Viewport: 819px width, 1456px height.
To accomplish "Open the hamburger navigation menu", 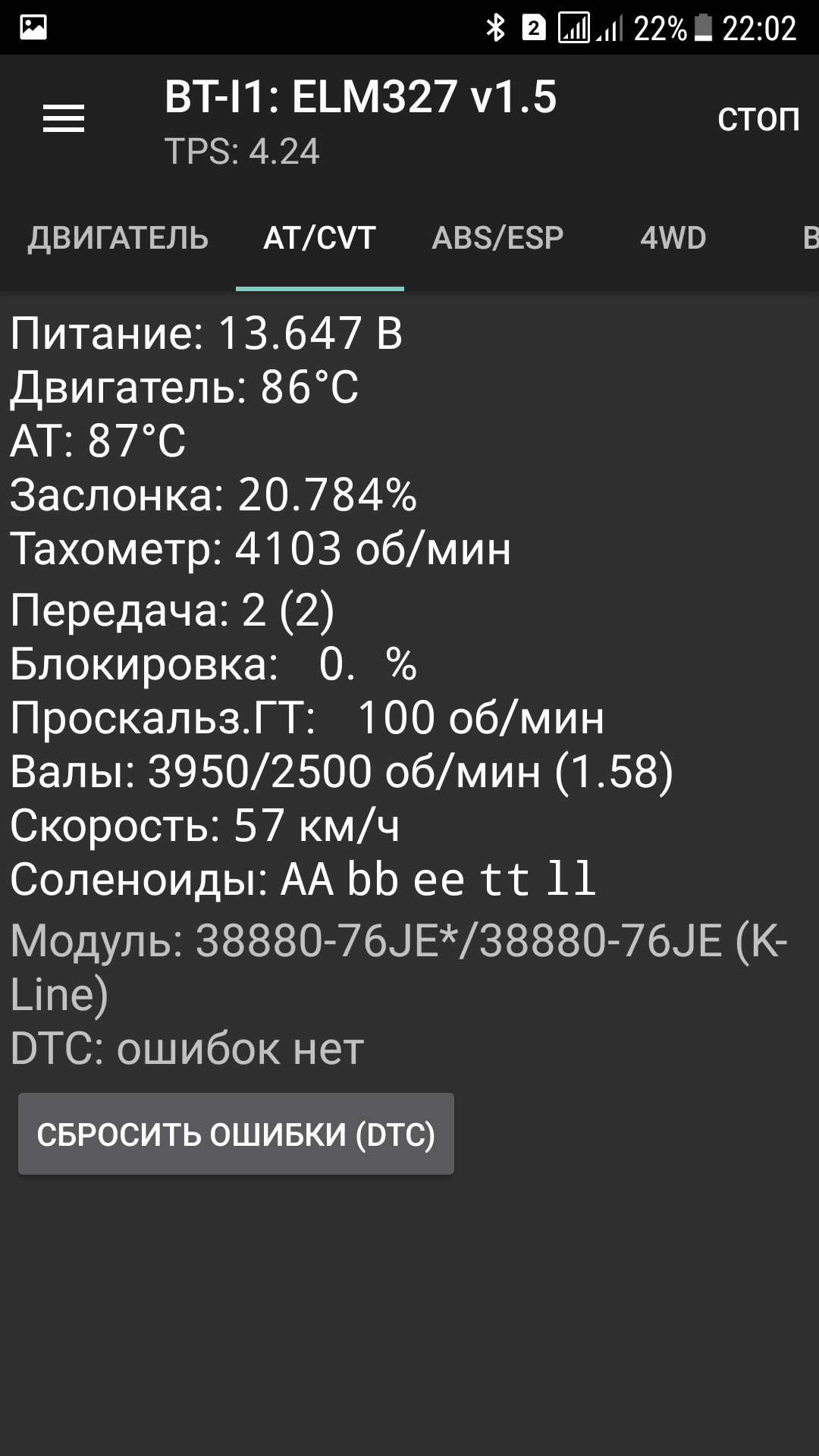I will tap(64, 119).
